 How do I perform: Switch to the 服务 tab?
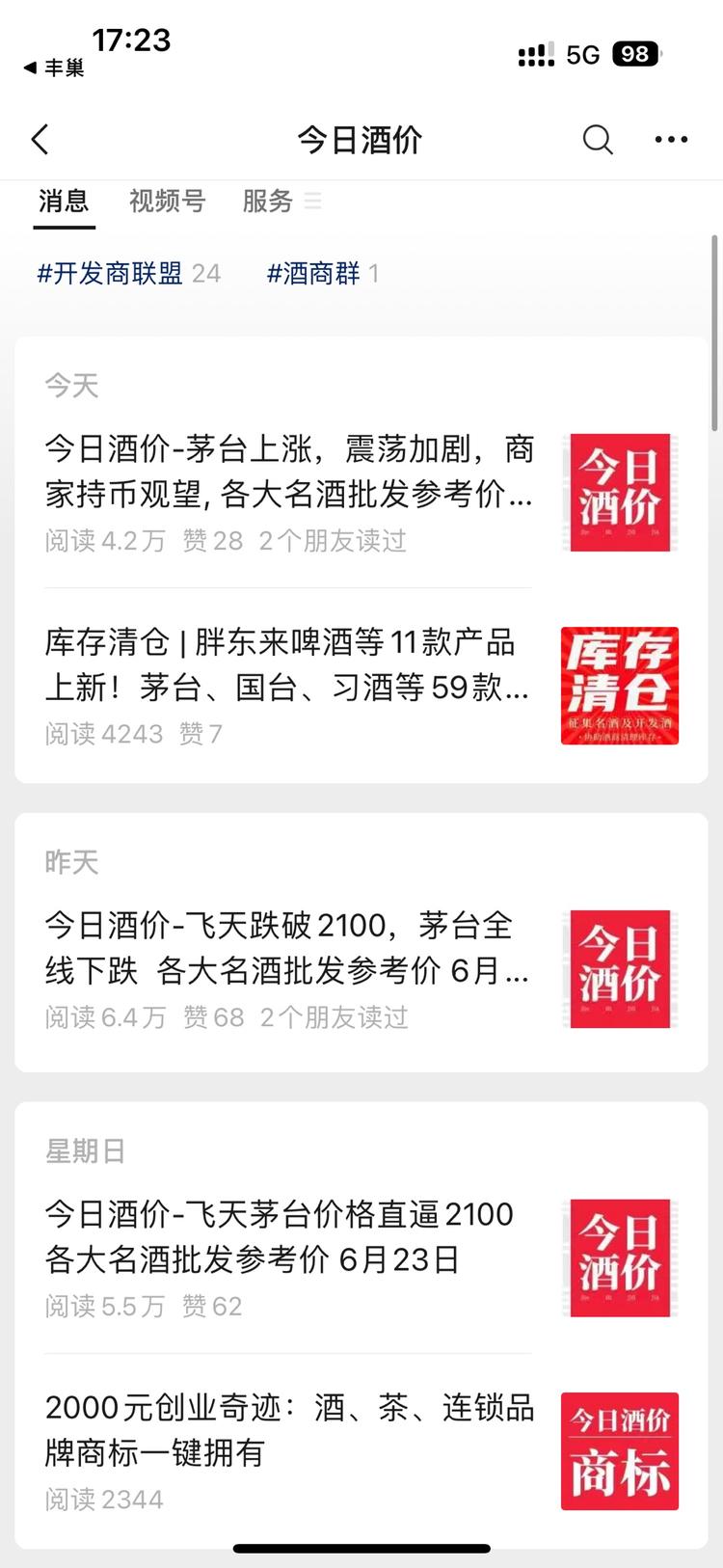pyautogui.click(x=267, y=202)
